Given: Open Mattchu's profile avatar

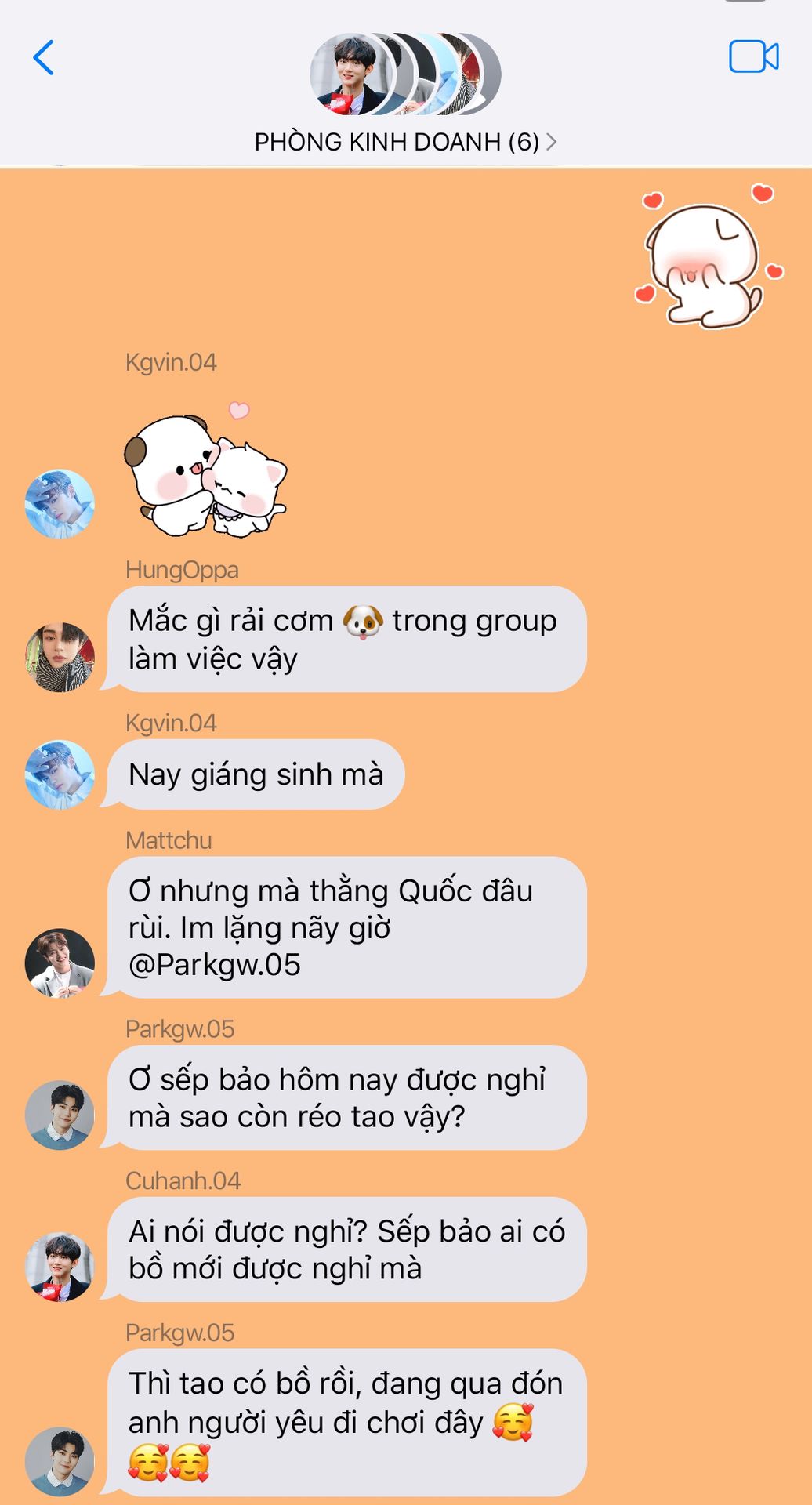Looking at the screenshot, I should click(x=60, y=963).
